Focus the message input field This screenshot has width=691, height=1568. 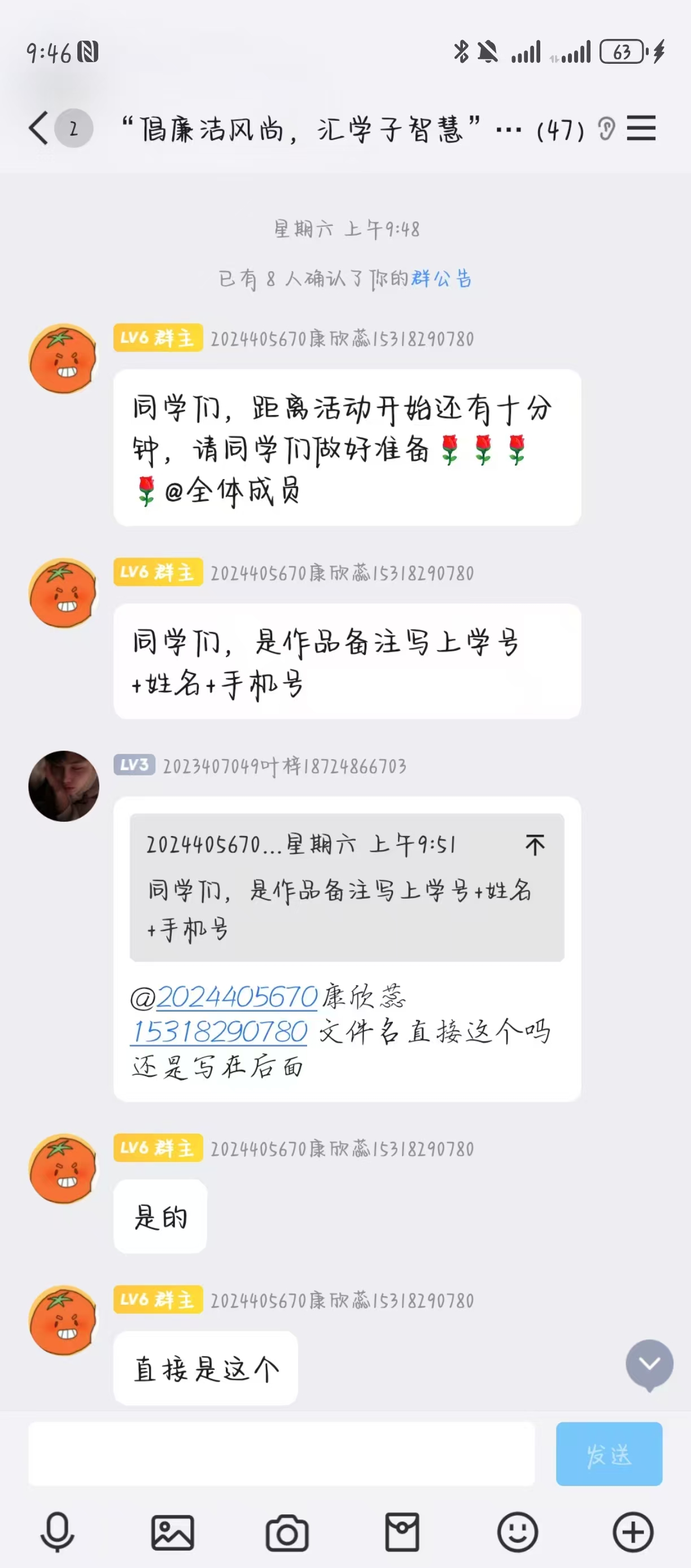point(281,1453)
